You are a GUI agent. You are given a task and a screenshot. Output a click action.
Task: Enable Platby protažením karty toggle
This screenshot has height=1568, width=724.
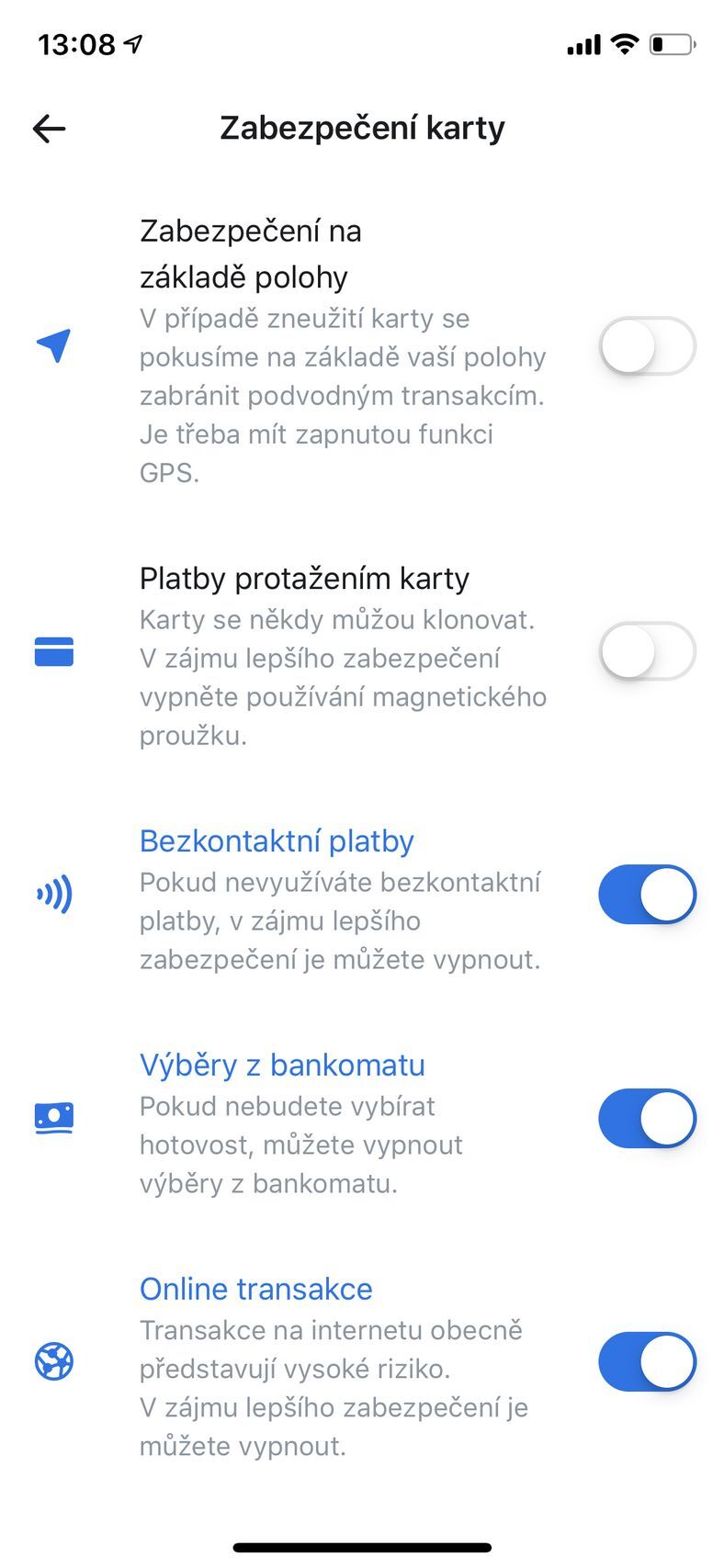coord(647,649)
